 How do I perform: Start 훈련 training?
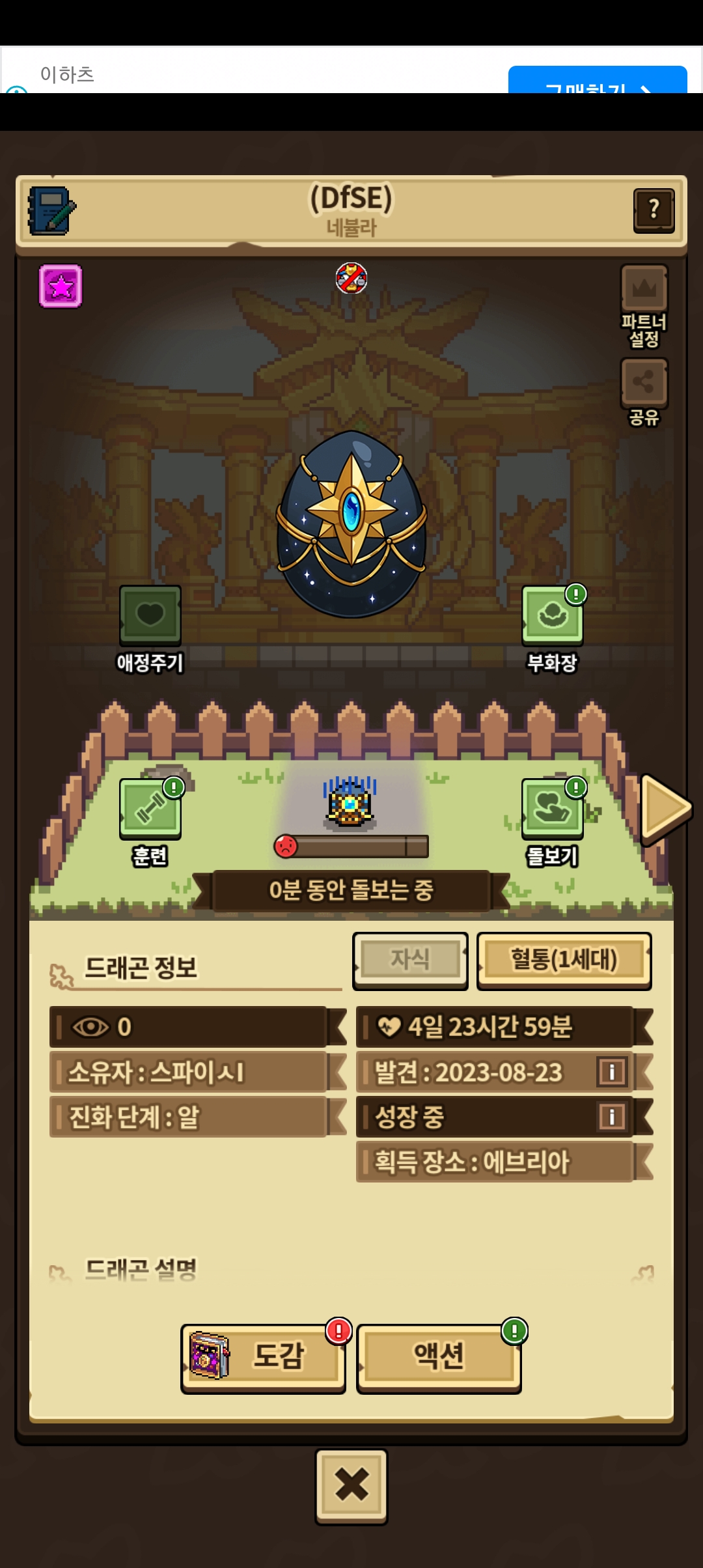[150, 809]
